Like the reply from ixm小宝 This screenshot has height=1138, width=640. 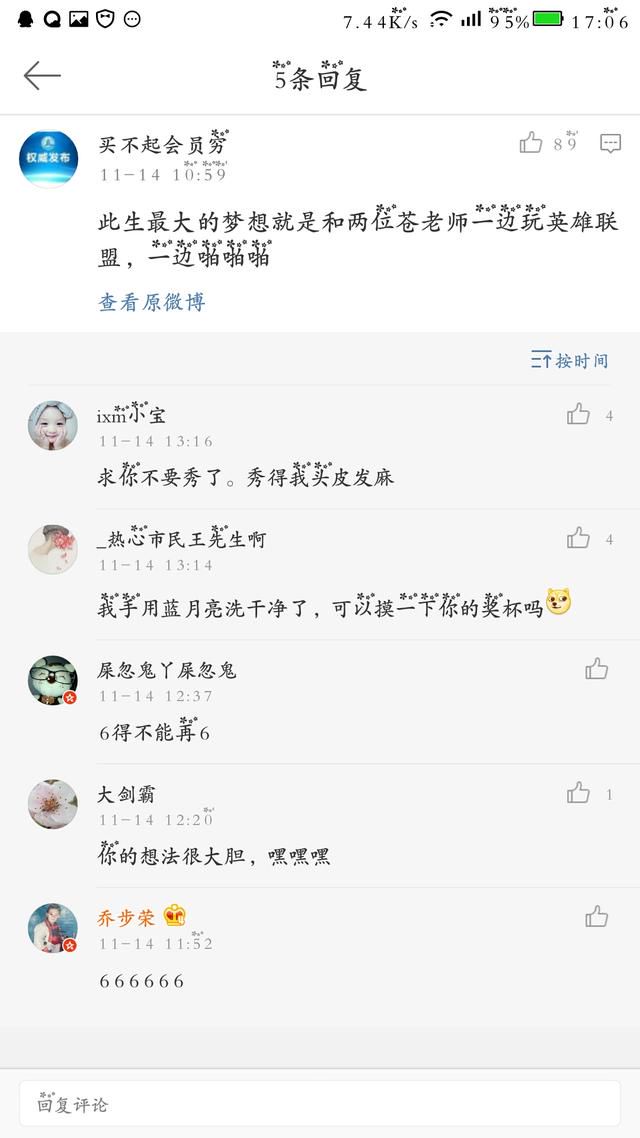point(578,414)
